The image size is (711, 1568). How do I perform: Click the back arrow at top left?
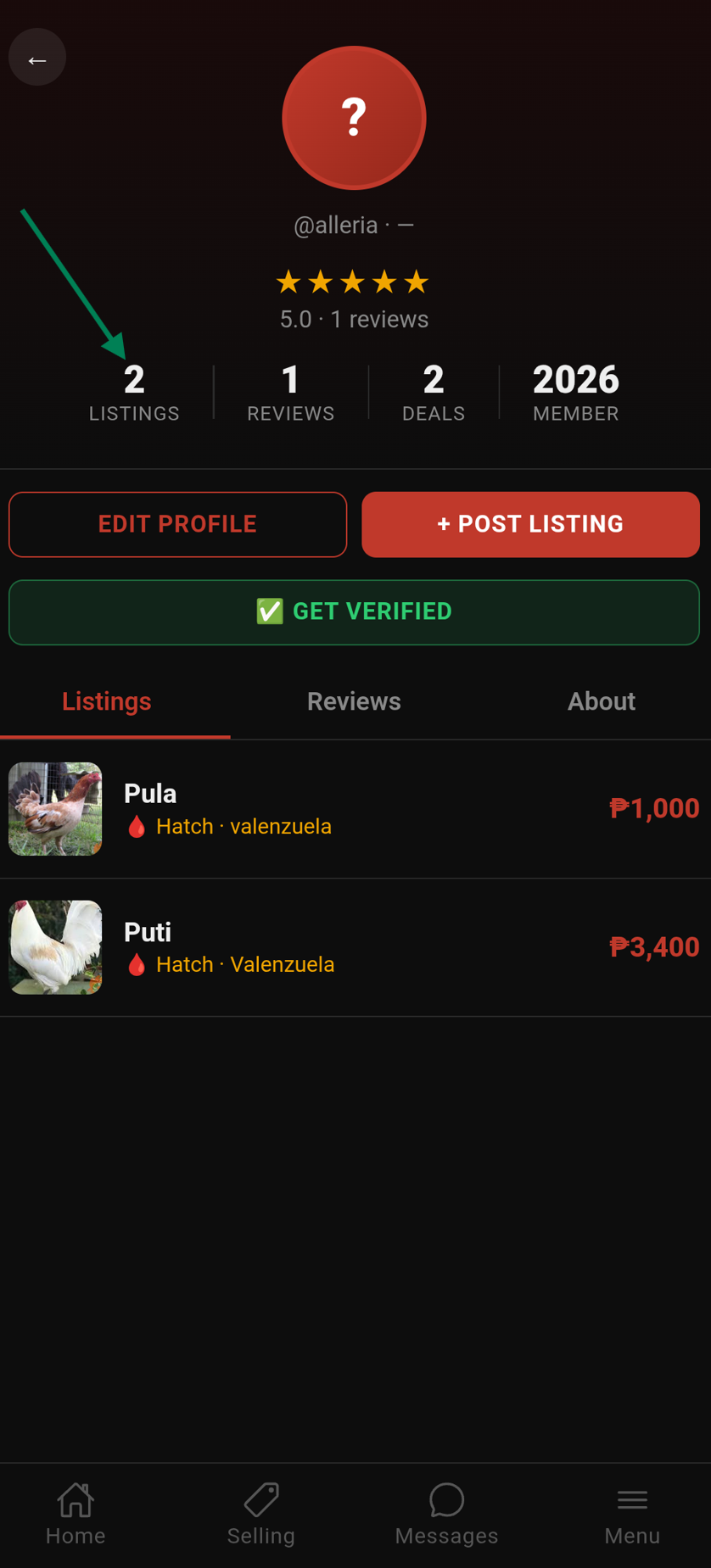(36, 57)
